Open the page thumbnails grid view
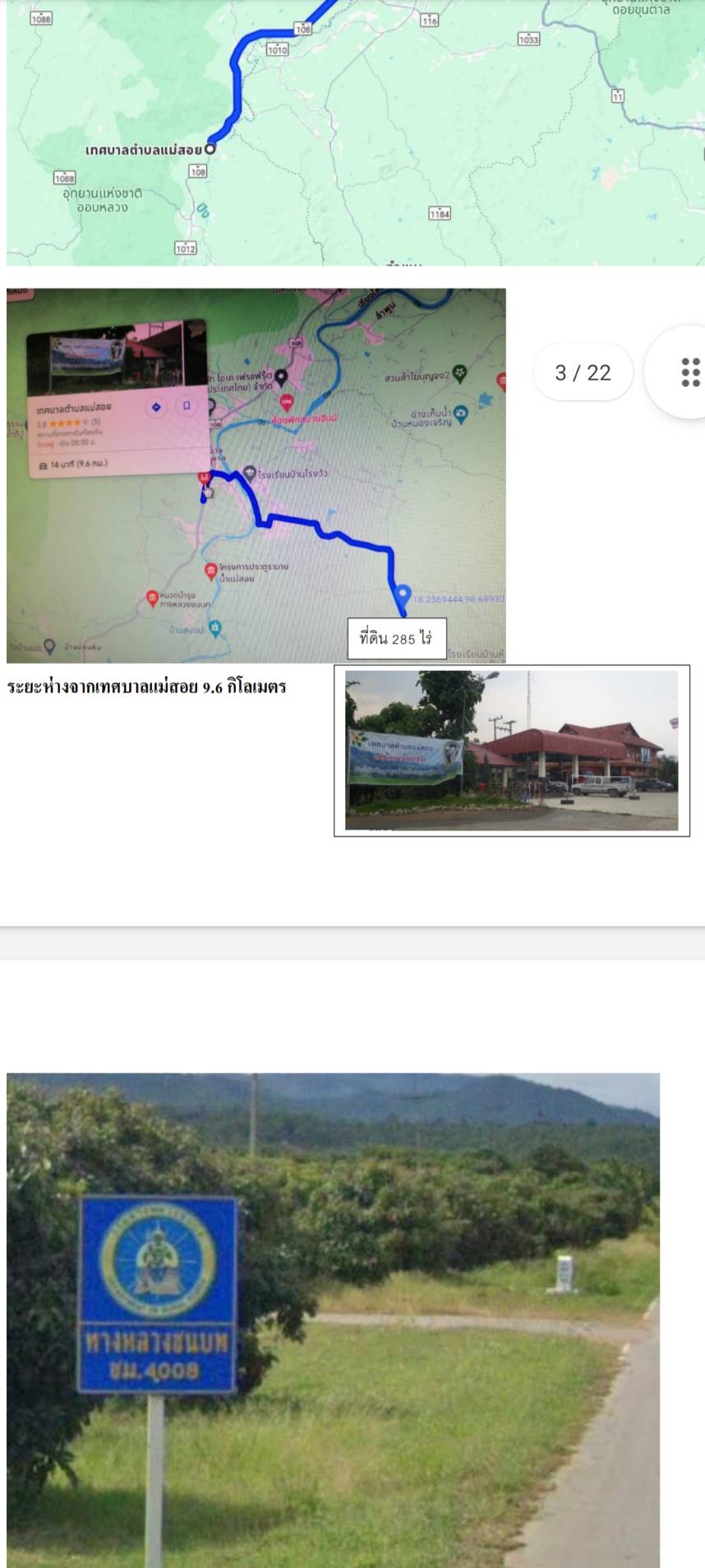The image size is (705, 1568). (689, 372)
